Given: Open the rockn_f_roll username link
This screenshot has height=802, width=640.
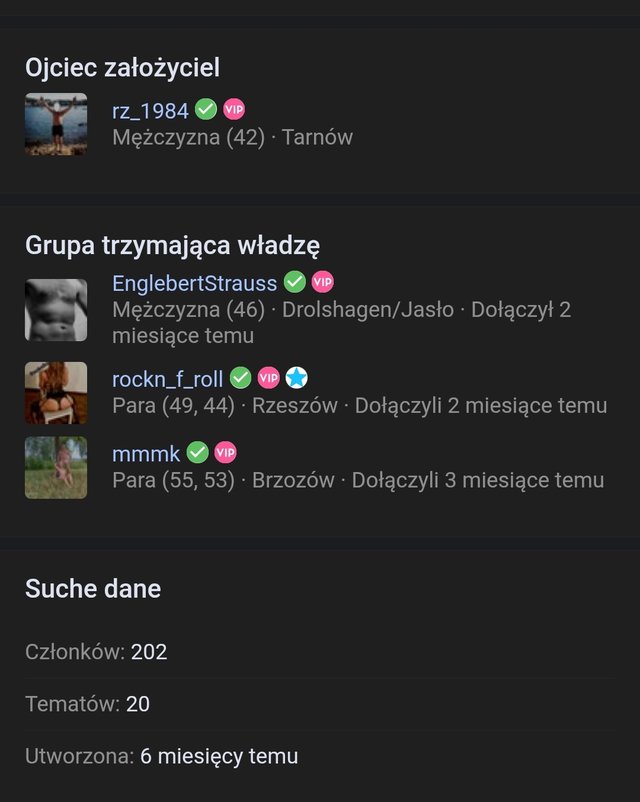Looking at the screenshot, I should click(167, 378).
